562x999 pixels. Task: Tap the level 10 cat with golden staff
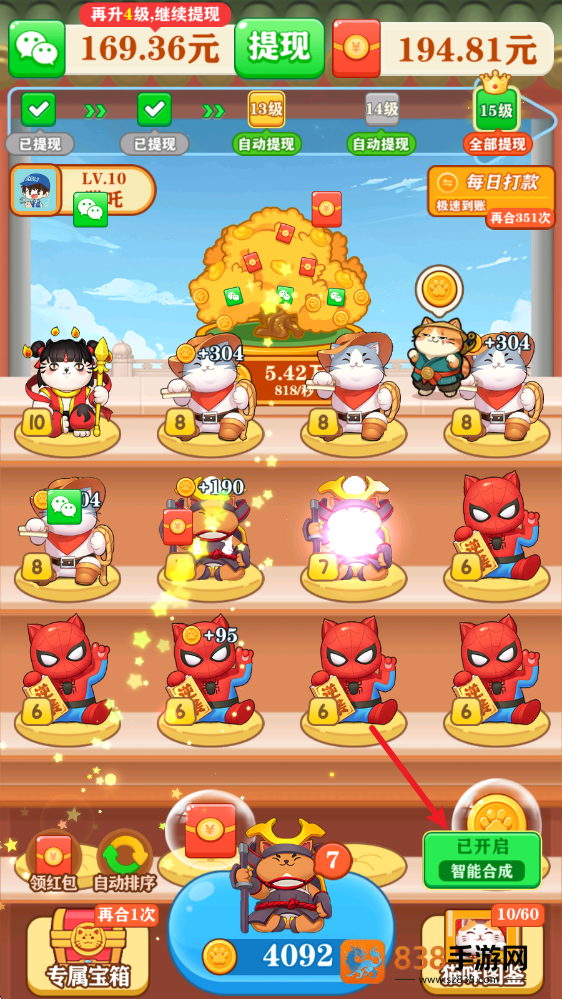[x=67, y=387]
